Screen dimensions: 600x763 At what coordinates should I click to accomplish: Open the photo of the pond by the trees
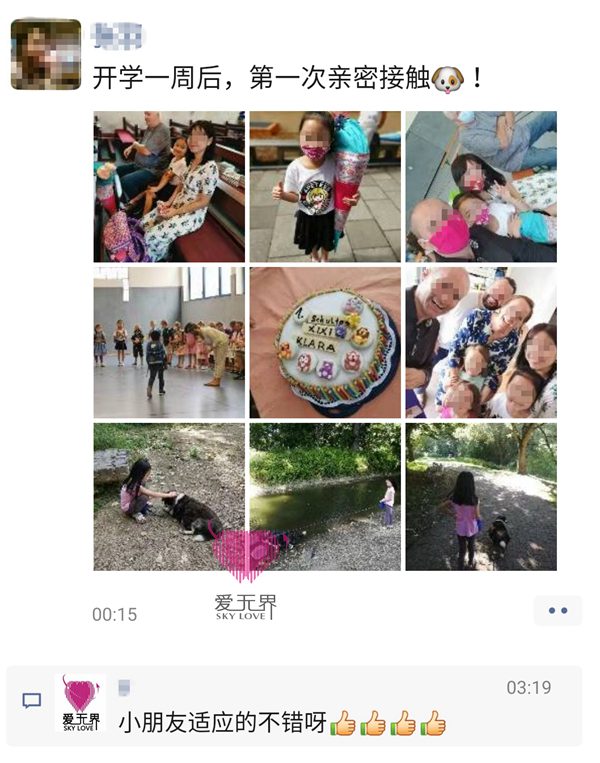[x=325, y=497]
